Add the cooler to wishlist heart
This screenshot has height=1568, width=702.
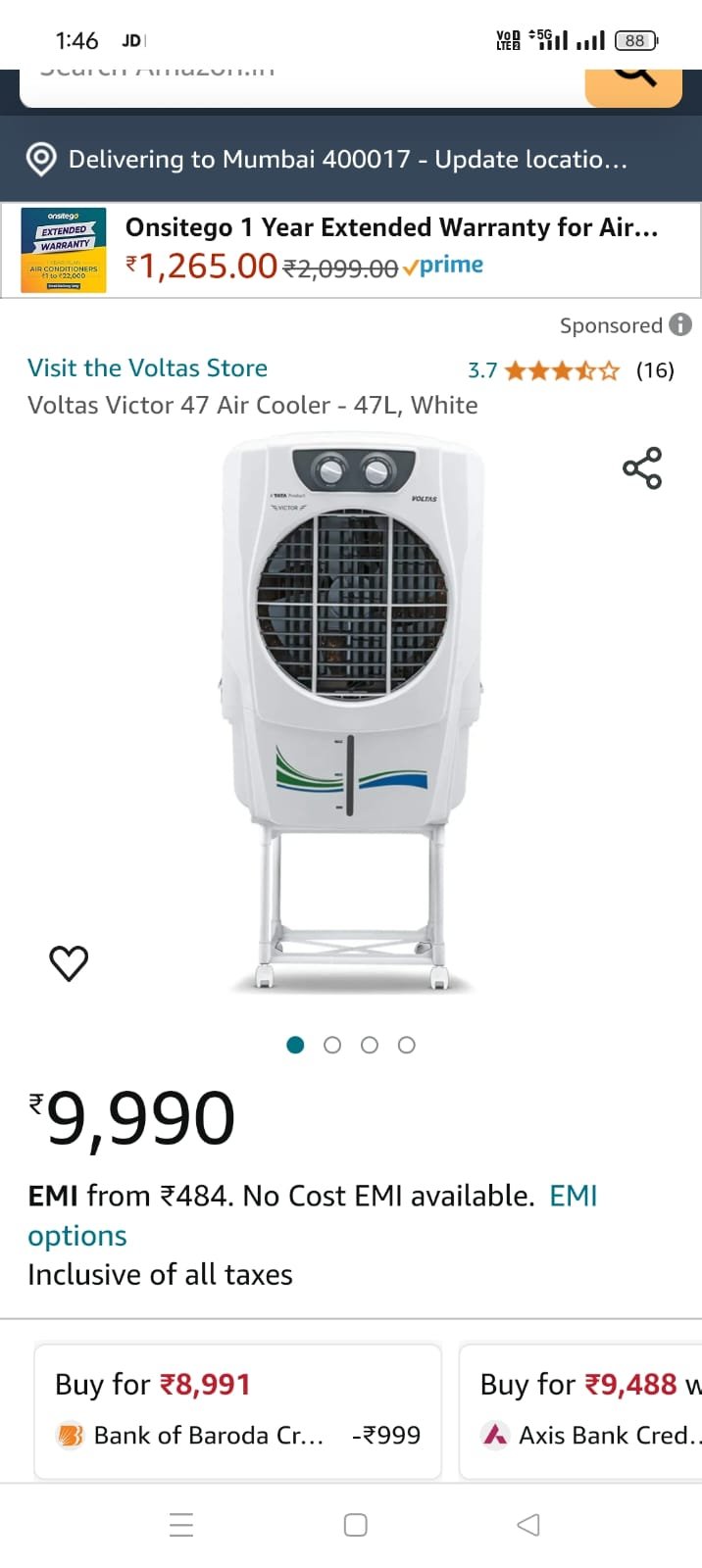pyautogui.click(x=69, y=963)
